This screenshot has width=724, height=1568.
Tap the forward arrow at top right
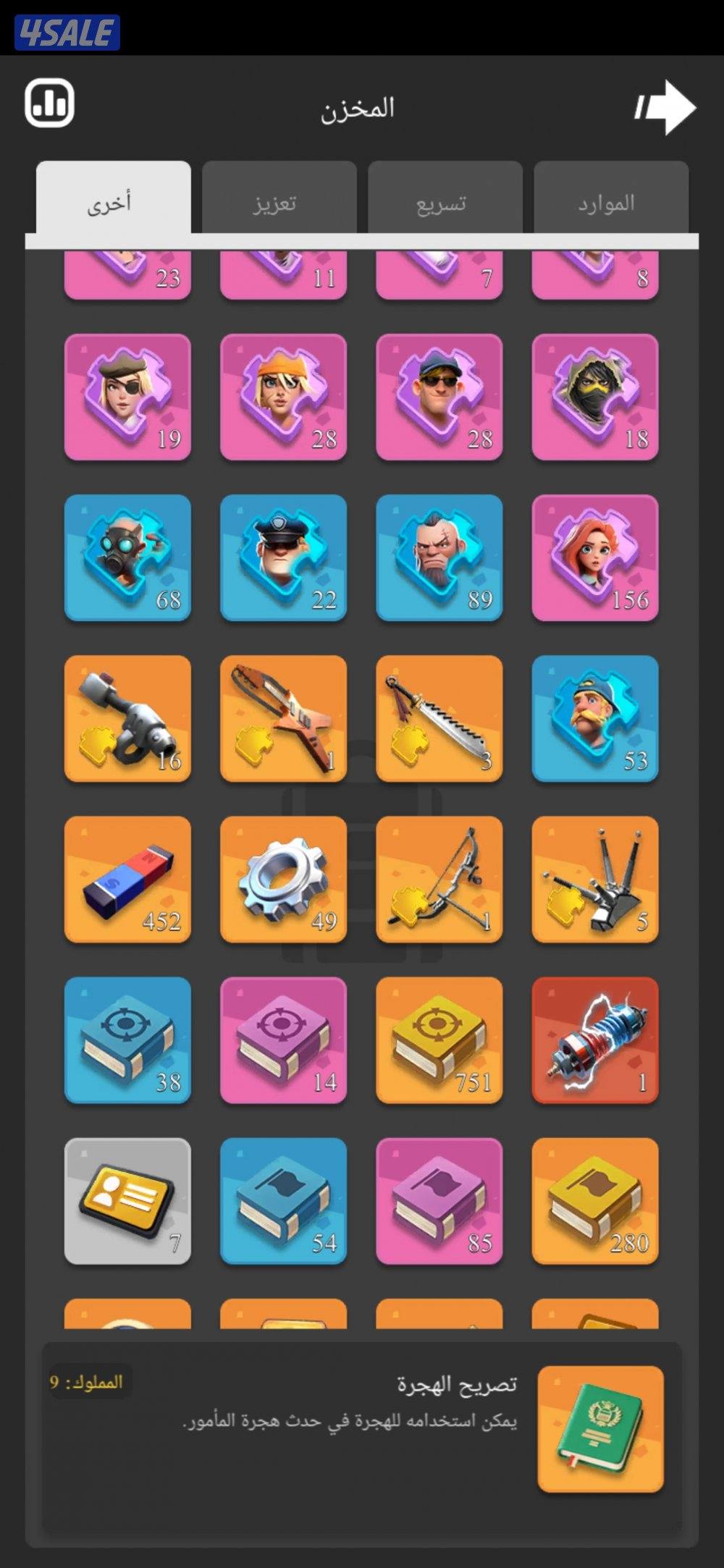(666, 108)
